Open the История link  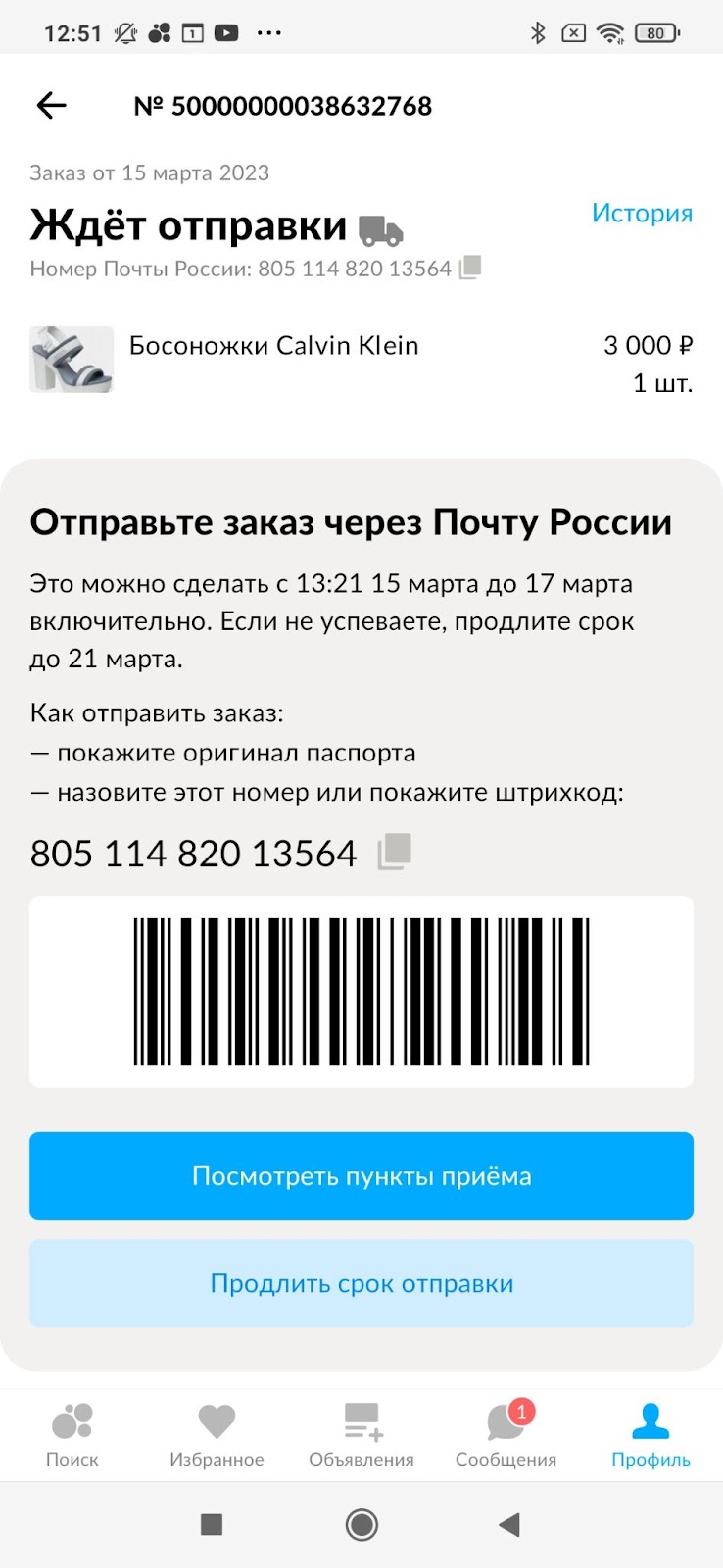click(642, 213)
